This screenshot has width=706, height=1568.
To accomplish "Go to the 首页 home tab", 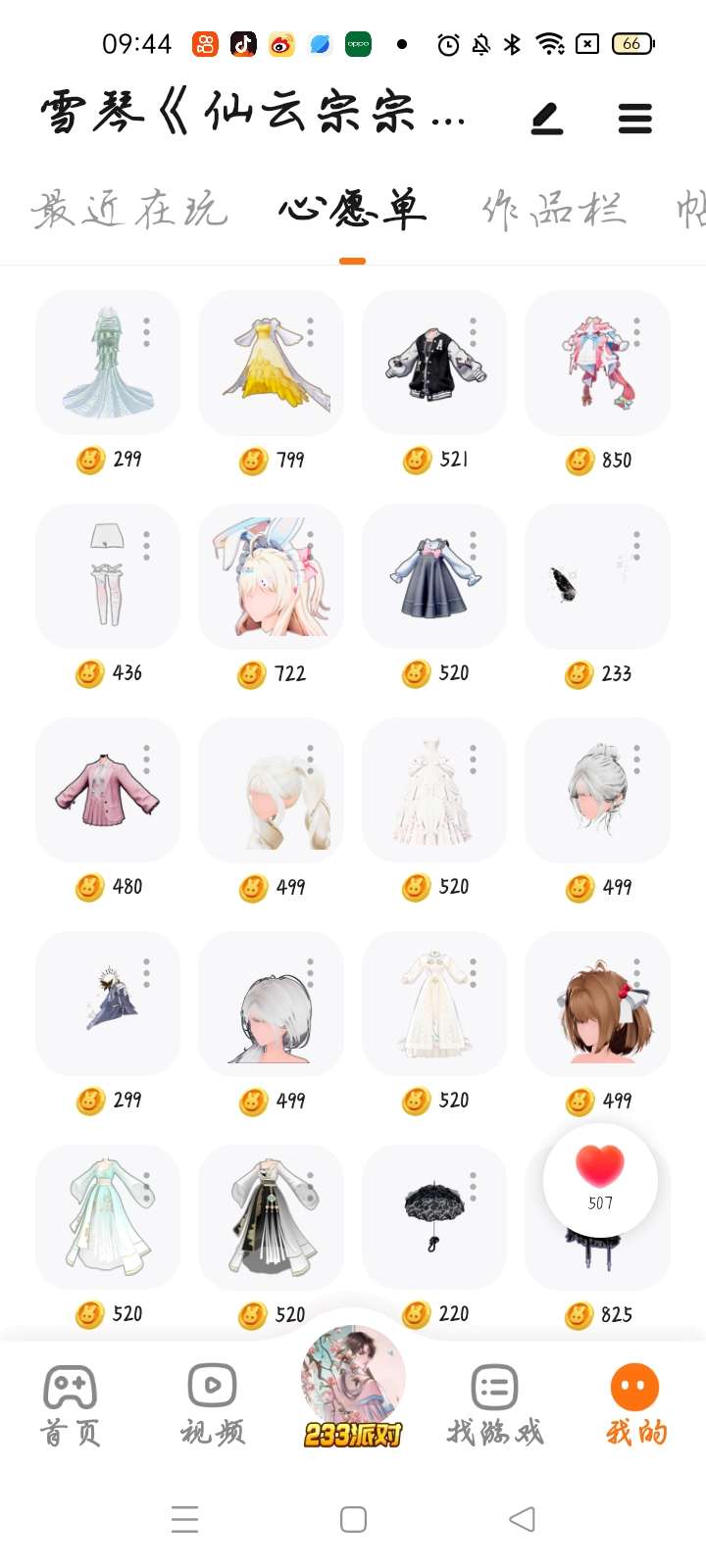I will coord(70,1405).
